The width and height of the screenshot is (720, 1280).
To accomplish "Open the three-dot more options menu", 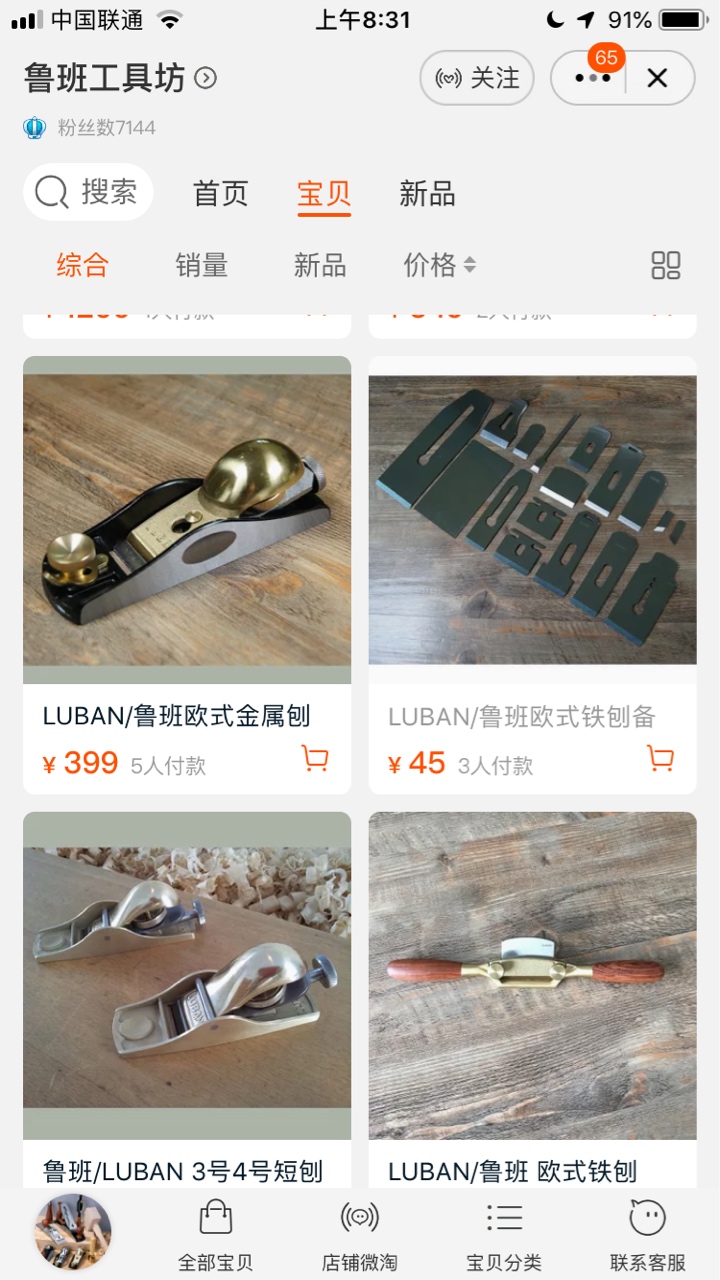I will coord(591,78).
